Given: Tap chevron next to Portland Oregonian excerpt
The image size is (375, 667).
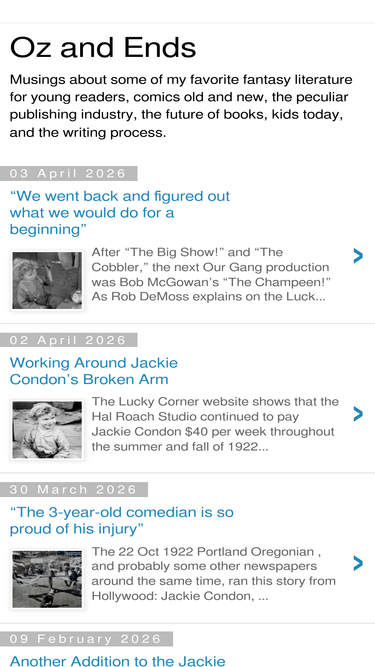Looking at the screenshot, I should pos(358,563).
